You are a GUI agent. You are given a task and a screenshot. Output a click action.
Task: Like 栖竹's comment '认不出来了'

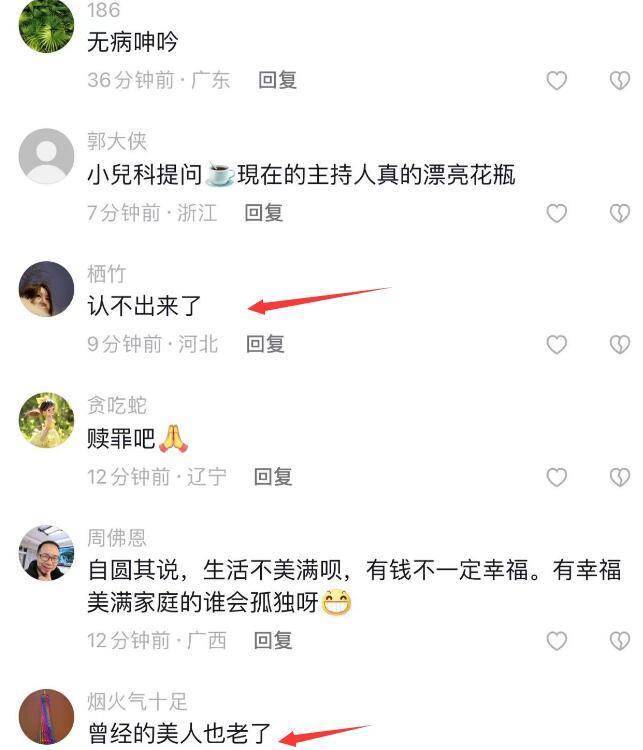coord(556,345)
